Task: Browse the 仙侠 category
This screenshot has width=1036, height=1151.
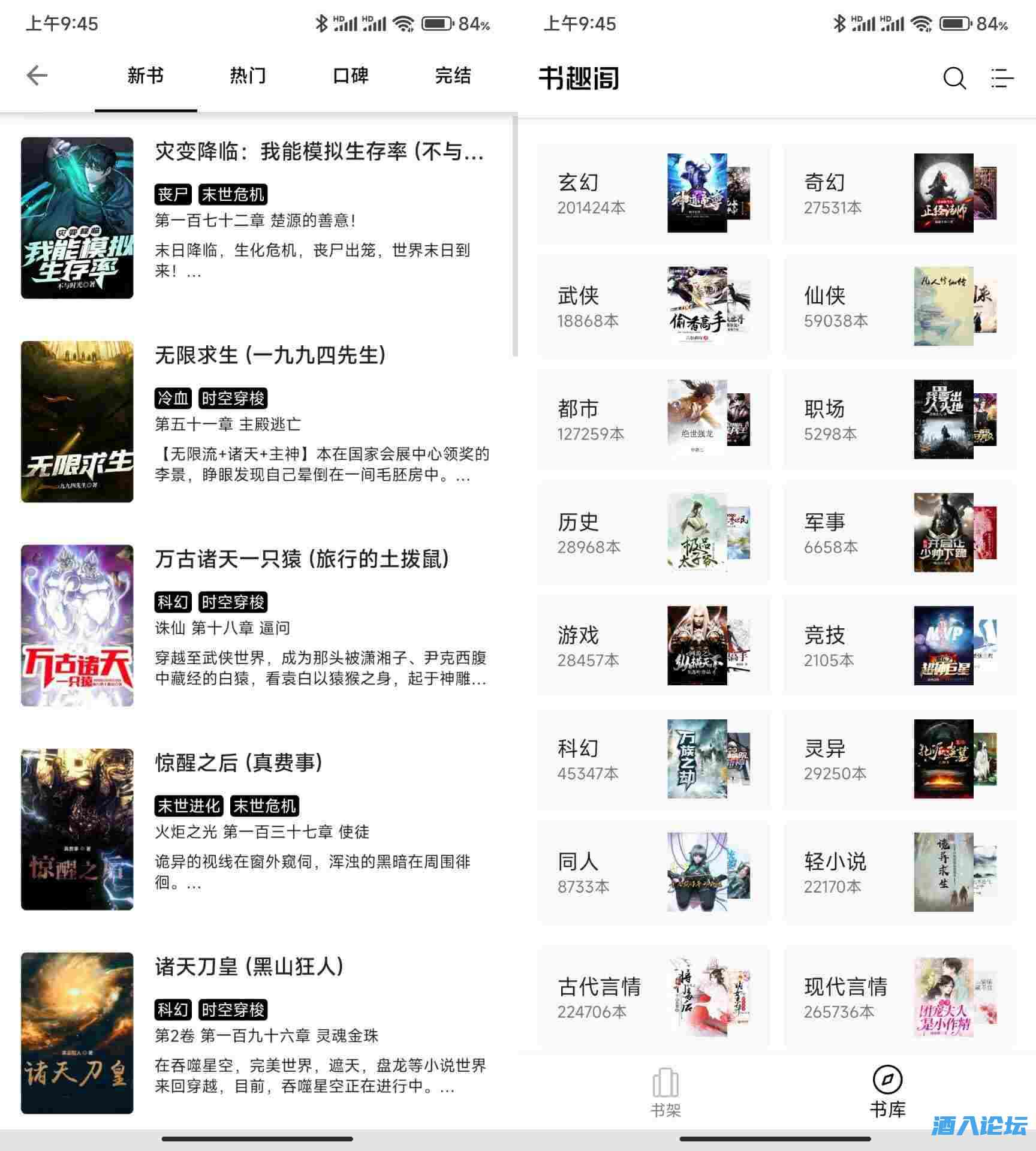Action: 900,306
